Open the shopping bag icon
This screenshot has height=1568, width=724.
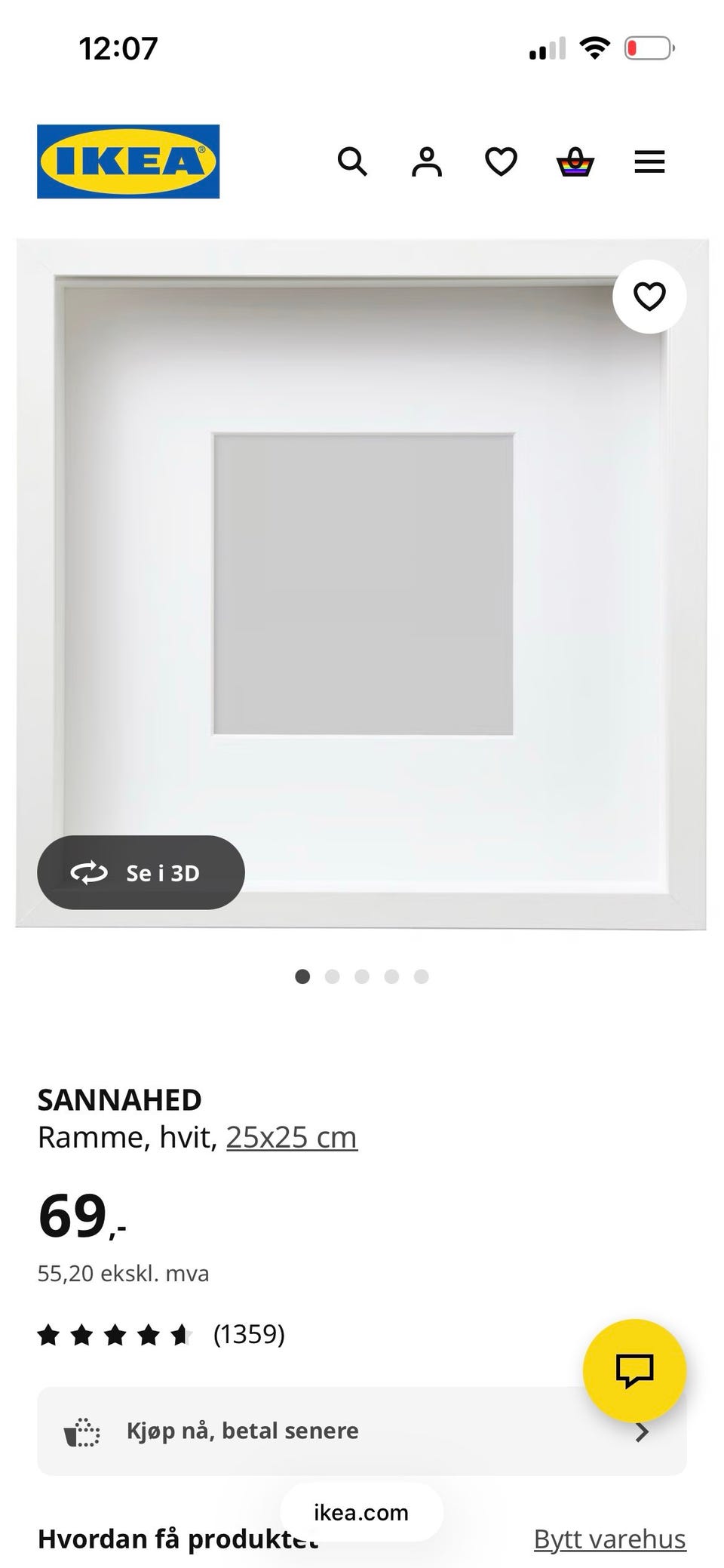pos(575,161)
